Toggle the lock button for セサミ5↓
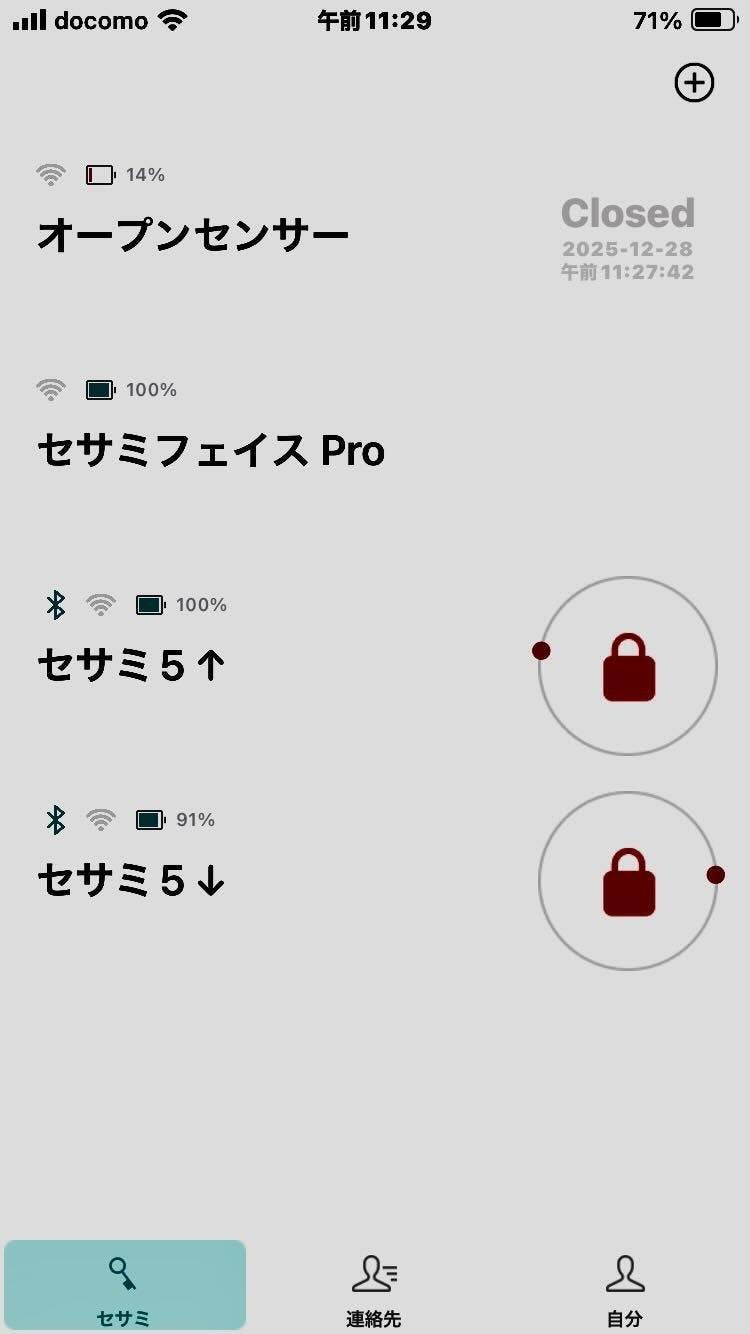The width and height of the screenshot is (750, 1334). 628,881
